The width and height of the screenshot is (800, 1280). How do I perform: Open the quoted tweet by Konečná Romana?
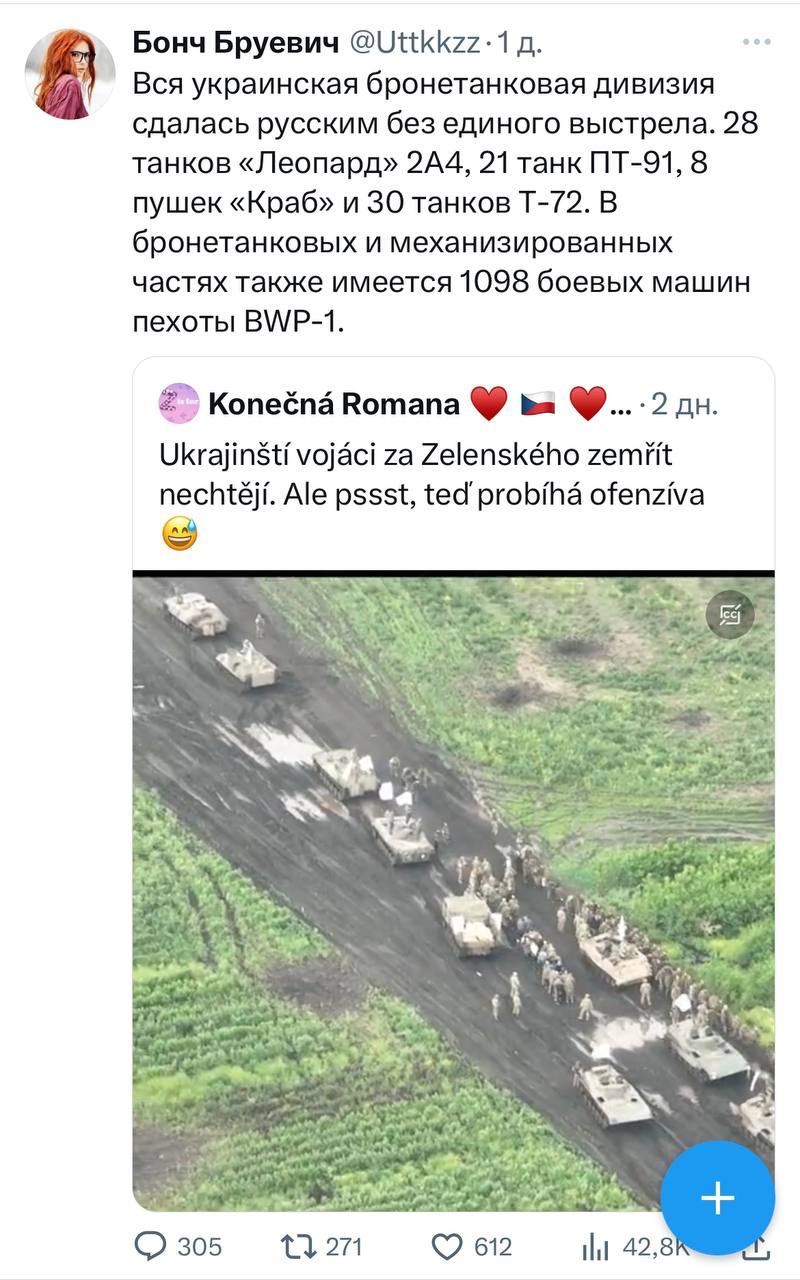(450, 470)
